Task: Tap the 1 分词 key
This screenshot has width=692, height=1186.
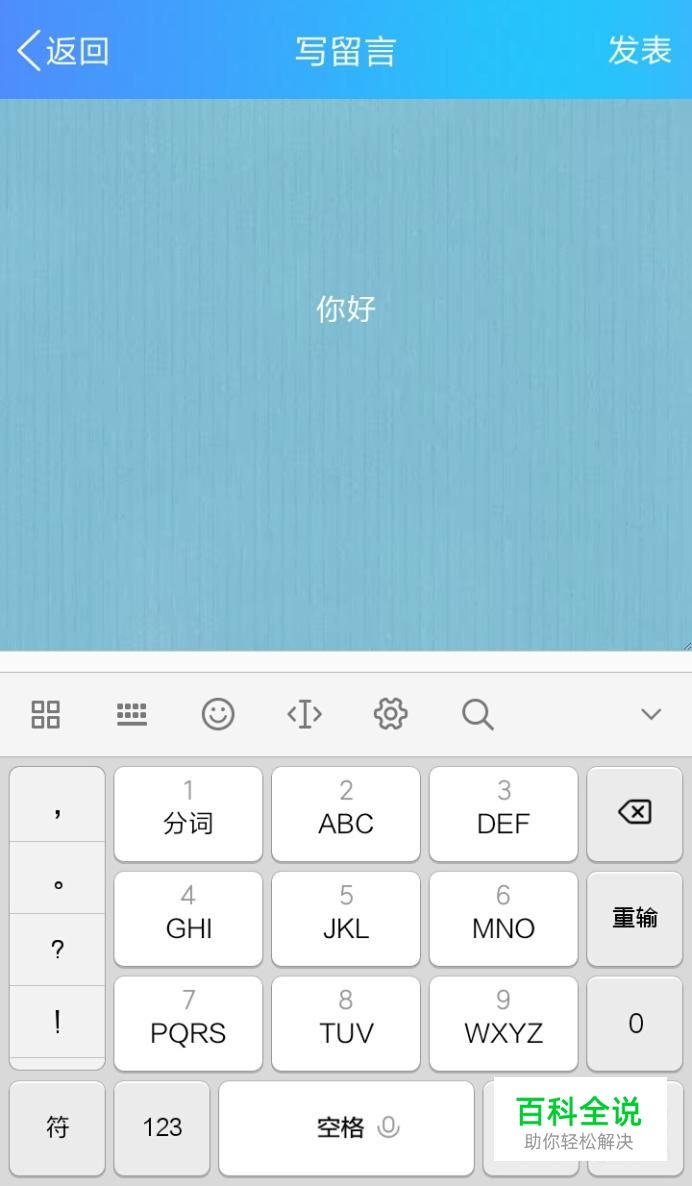Action: [188, 814]
